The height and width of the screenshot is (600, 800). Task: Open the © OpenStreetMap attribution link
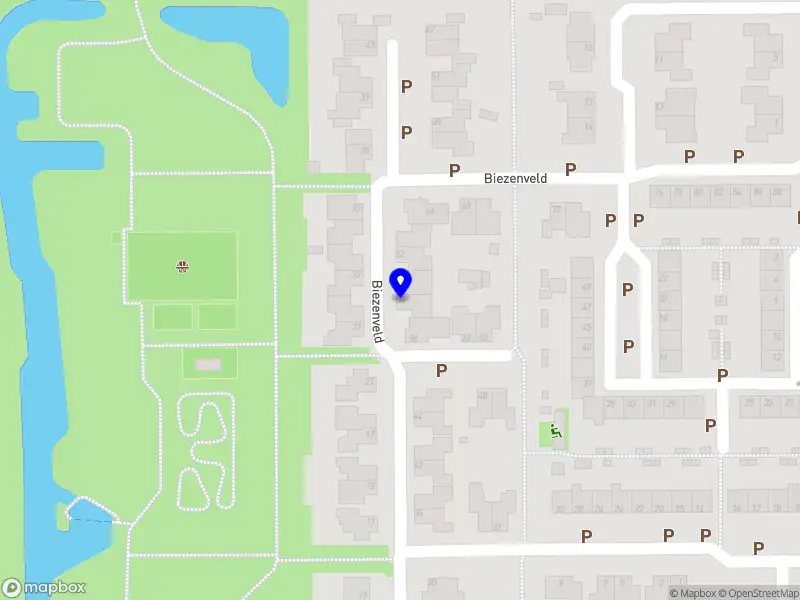tap(757, 593)
